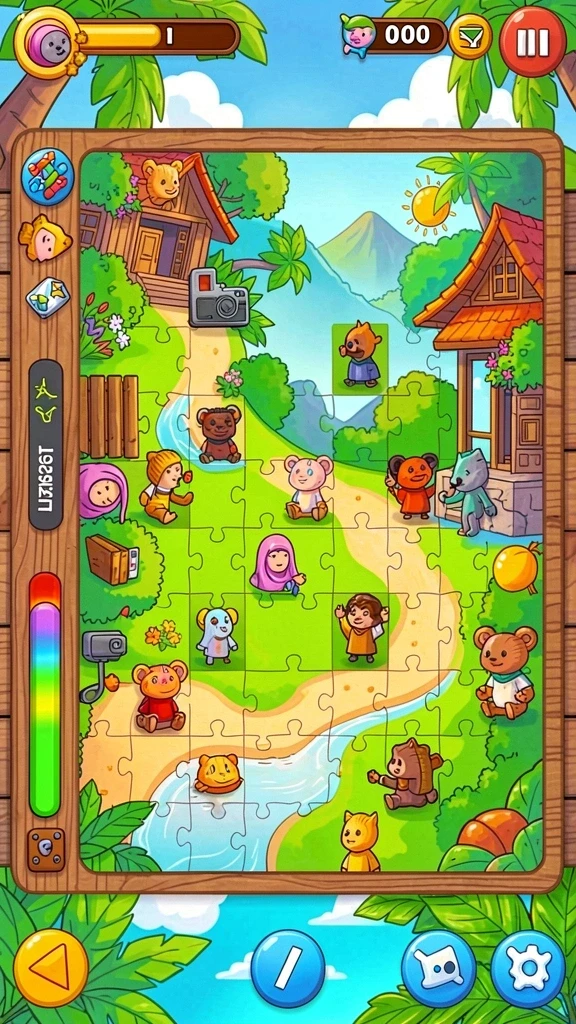Open the gem box icon in sidebar
576x1024 pixels.
tap(48, 298)
